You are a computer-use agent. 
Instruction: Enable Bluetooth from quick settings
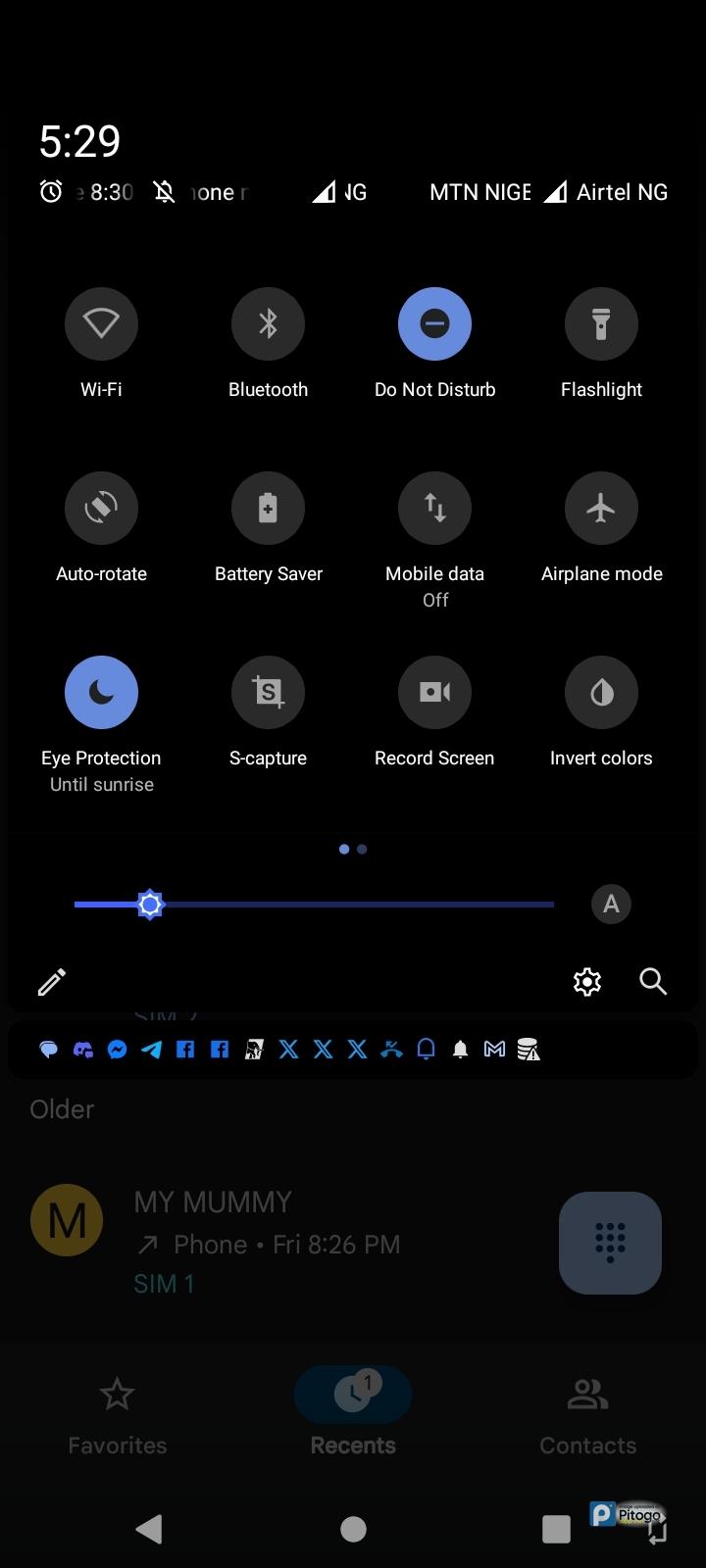pyautogui.click(x=268, y=324)
